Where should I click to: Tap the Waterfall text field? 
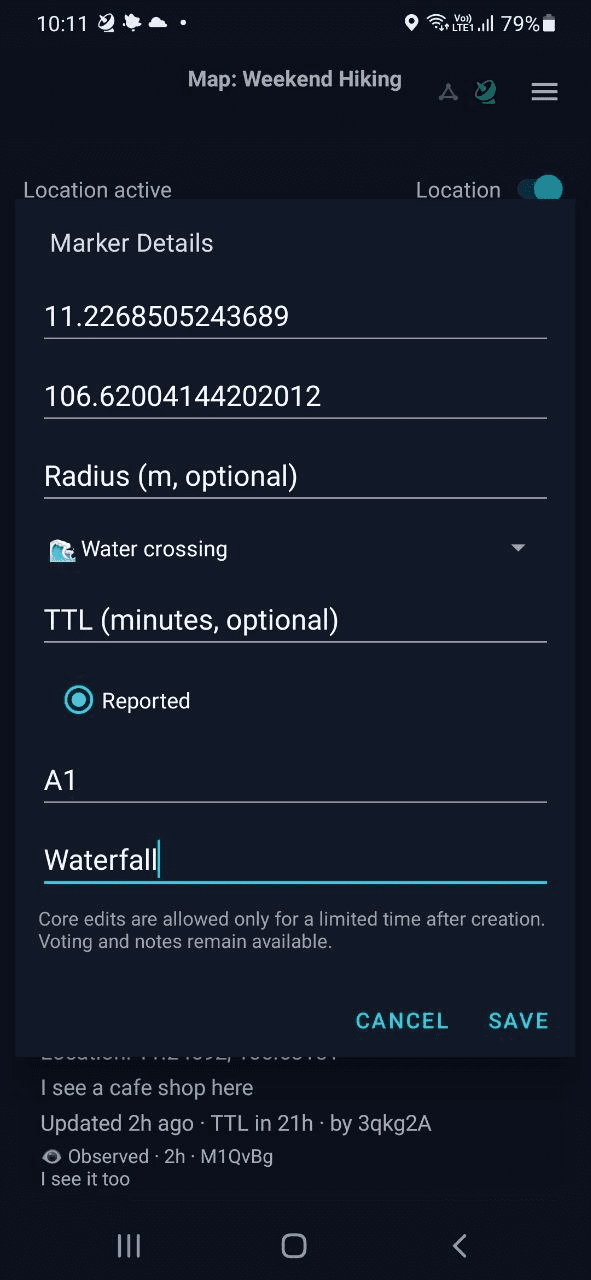coord(295,860)
